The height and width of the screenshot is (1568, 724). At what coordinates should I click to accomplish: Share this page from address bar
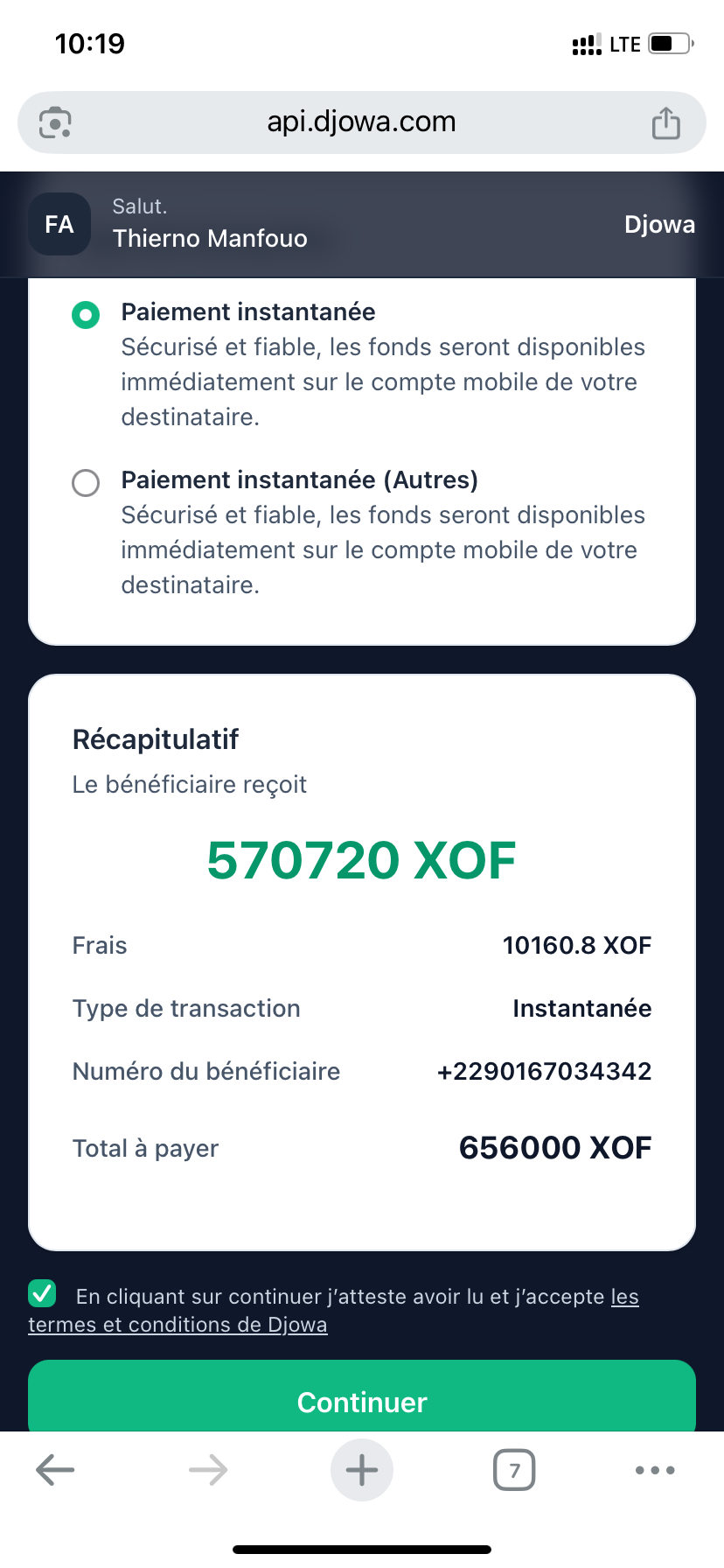coord(665,123)
